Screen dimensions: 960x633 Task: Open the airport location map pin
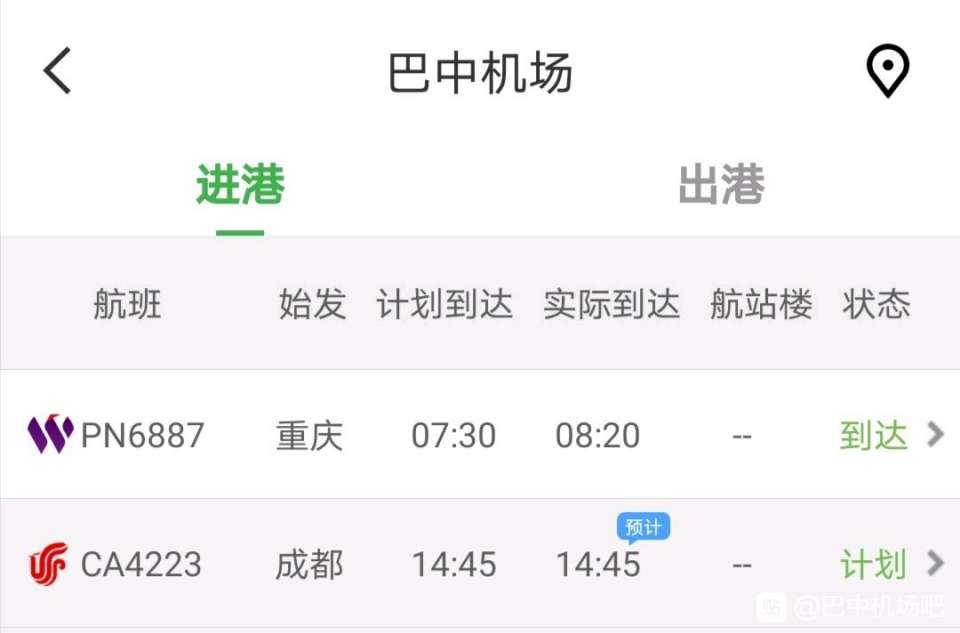coord(886,73)
